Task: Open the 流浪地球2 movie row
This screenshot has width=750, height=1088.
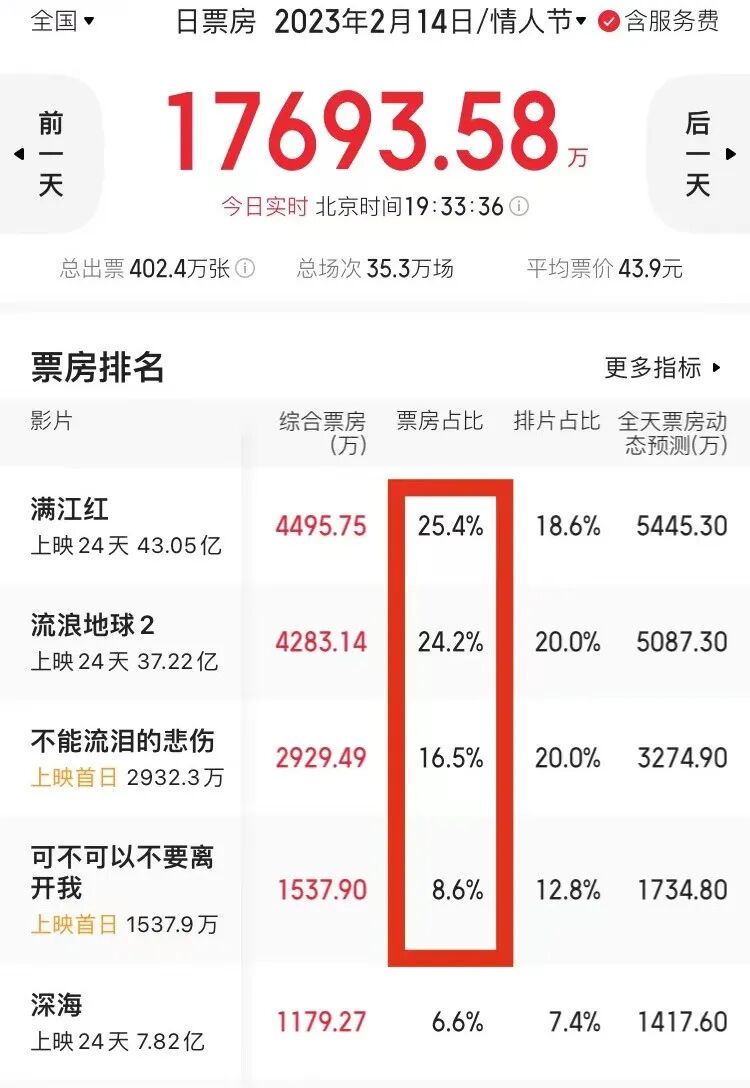Action: pos(92,626)
